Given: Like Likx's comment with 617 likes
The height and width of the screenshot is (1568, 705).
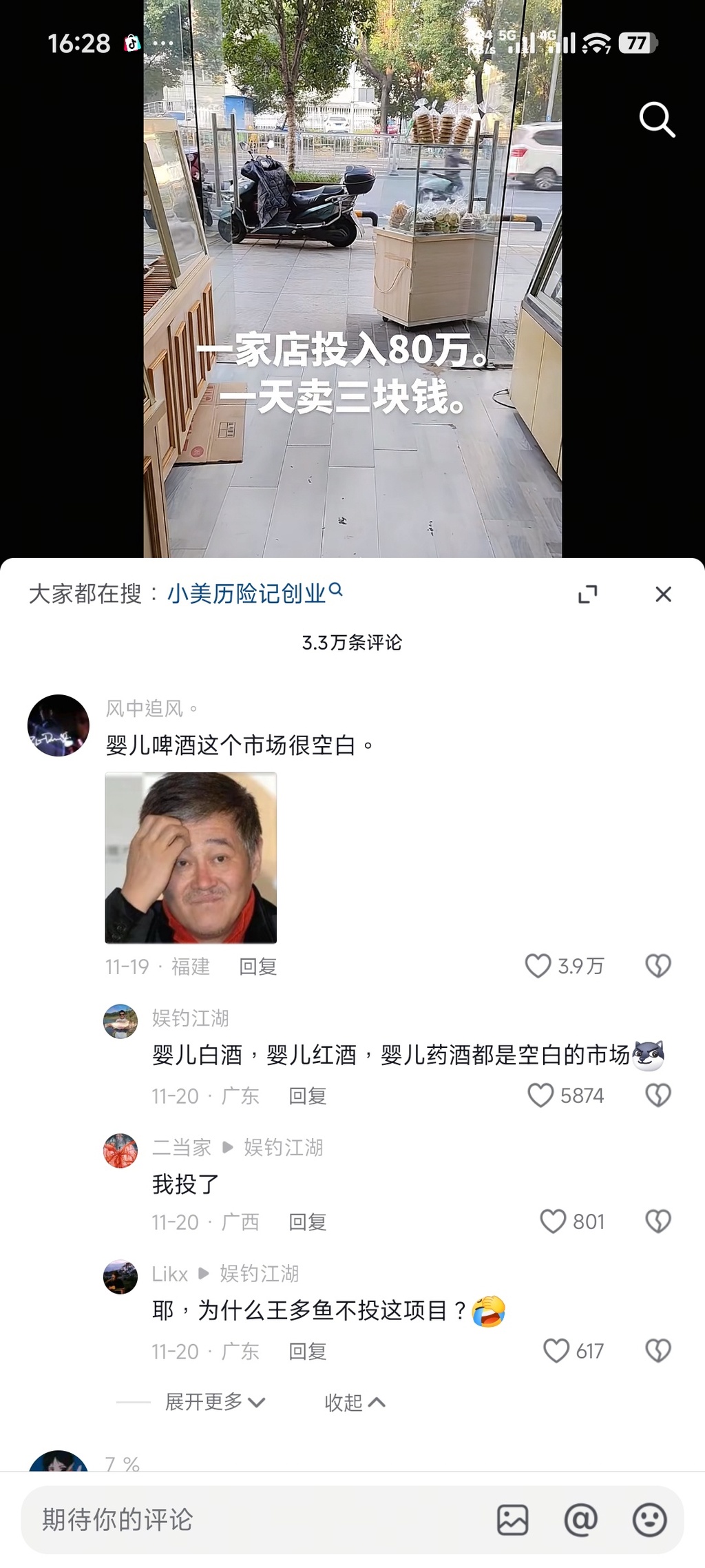Looking at the screenshot, I should point(556,1351).
